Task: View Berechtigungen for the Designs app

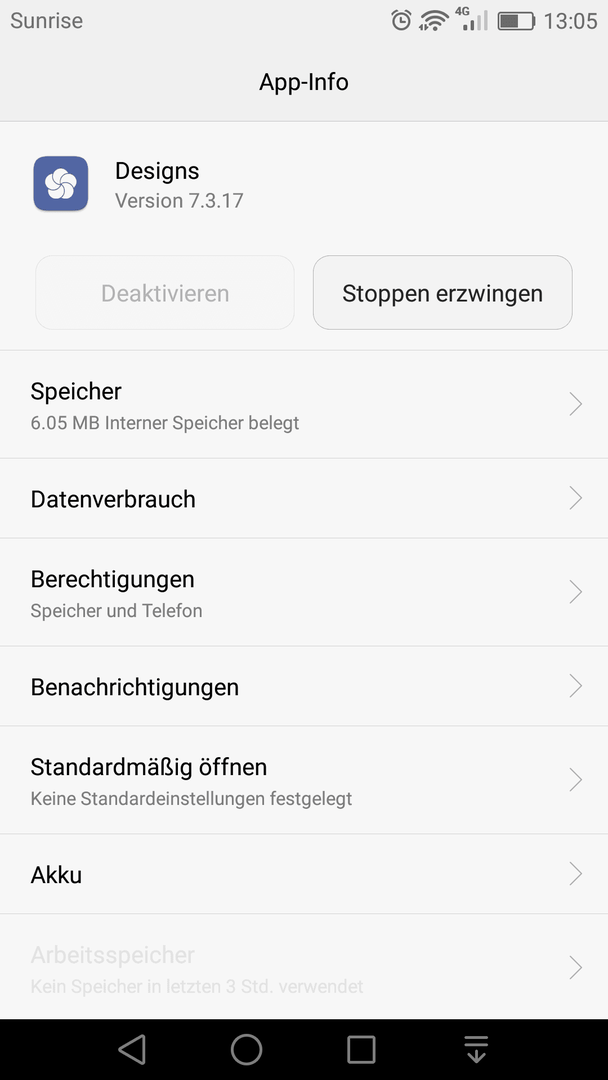Action: [x=304, y=592]
